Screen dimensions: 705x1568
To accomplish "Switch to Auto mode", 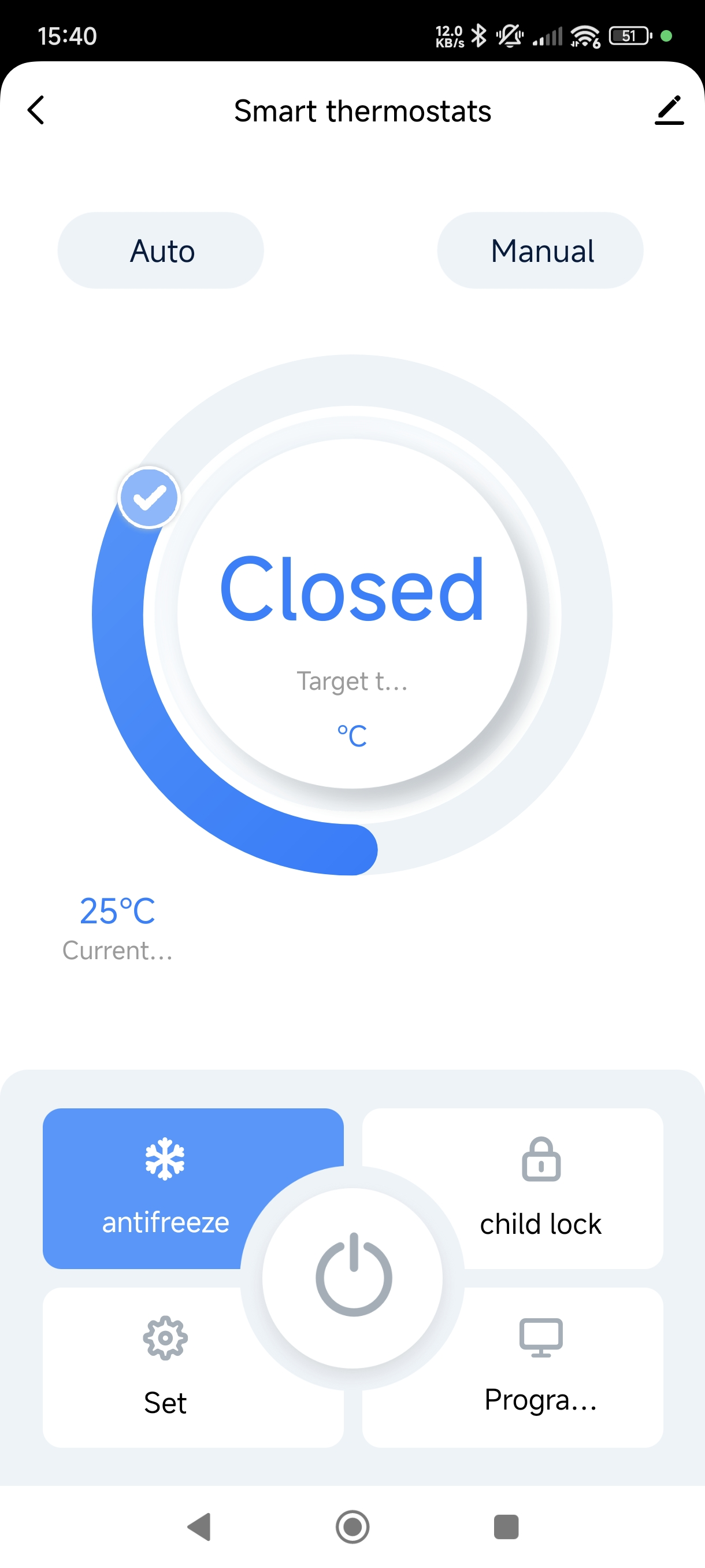I will point(161,250).
